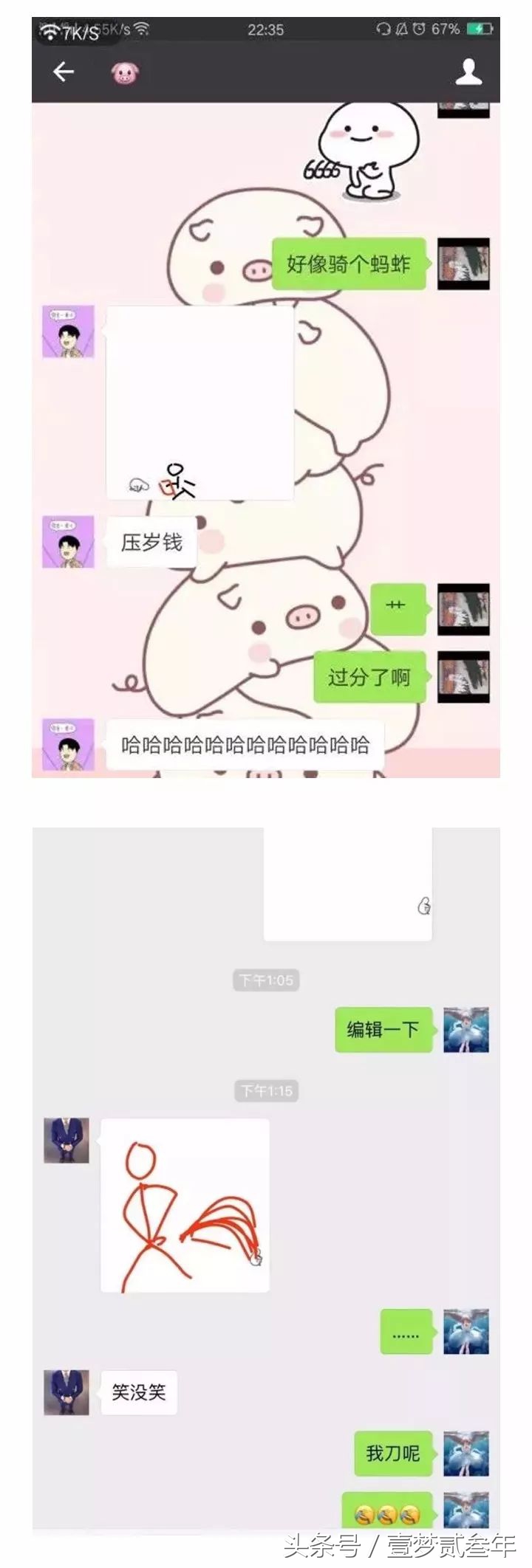
Task: Tap the alarm clock icon in status bar
Action: (417, 28)
